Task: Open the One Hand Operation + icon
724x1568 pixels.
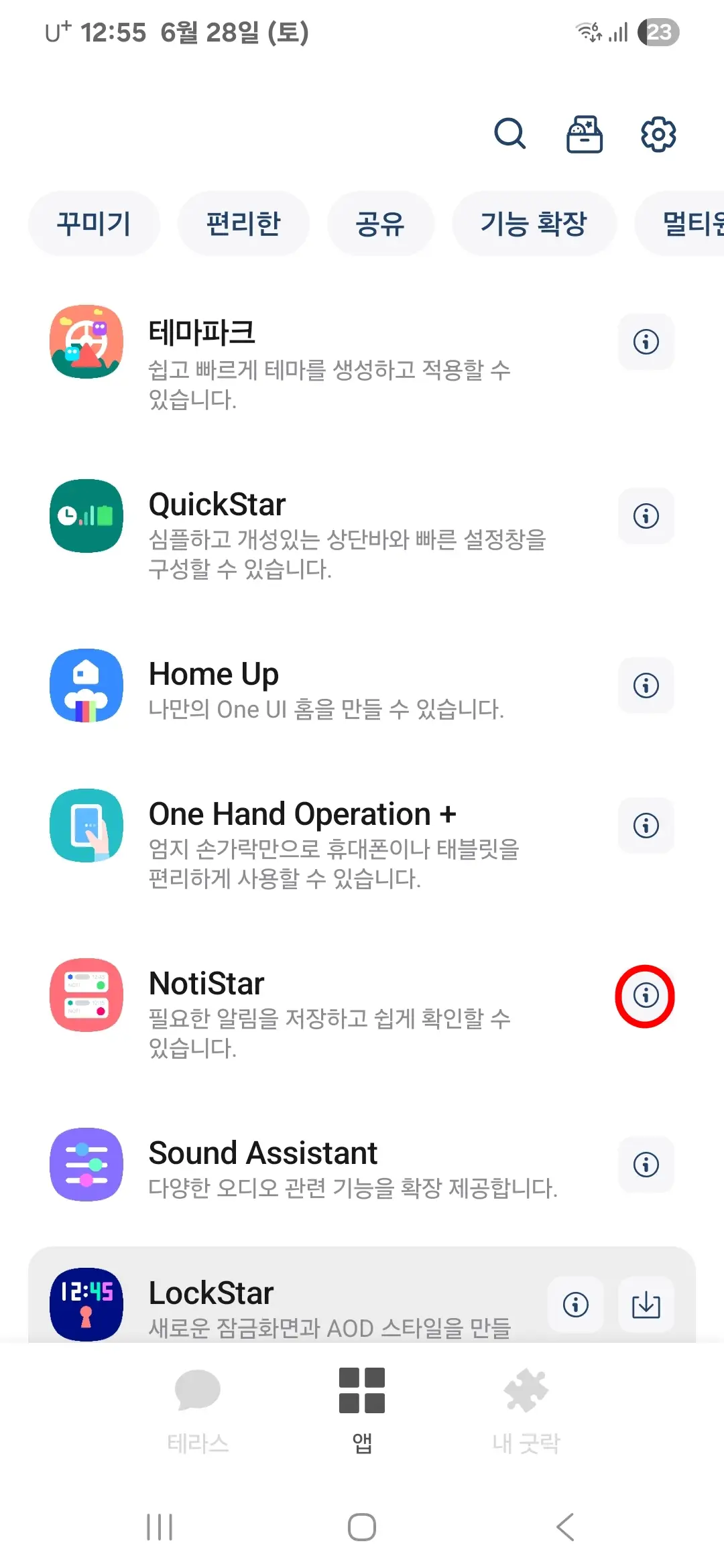Action: tap(86, 826)
